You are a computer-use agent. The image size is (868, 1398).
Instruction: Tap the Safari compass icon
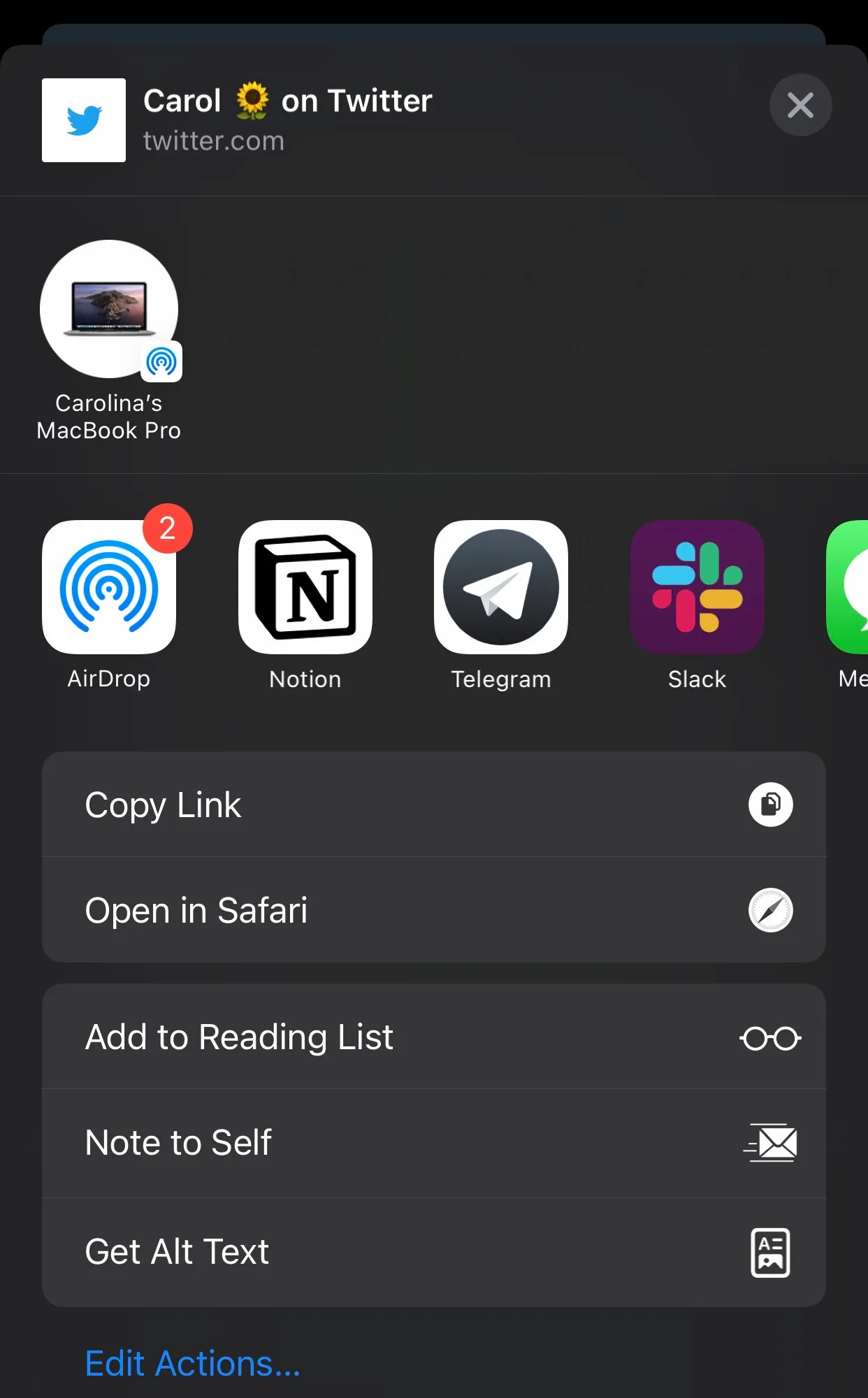771,910
